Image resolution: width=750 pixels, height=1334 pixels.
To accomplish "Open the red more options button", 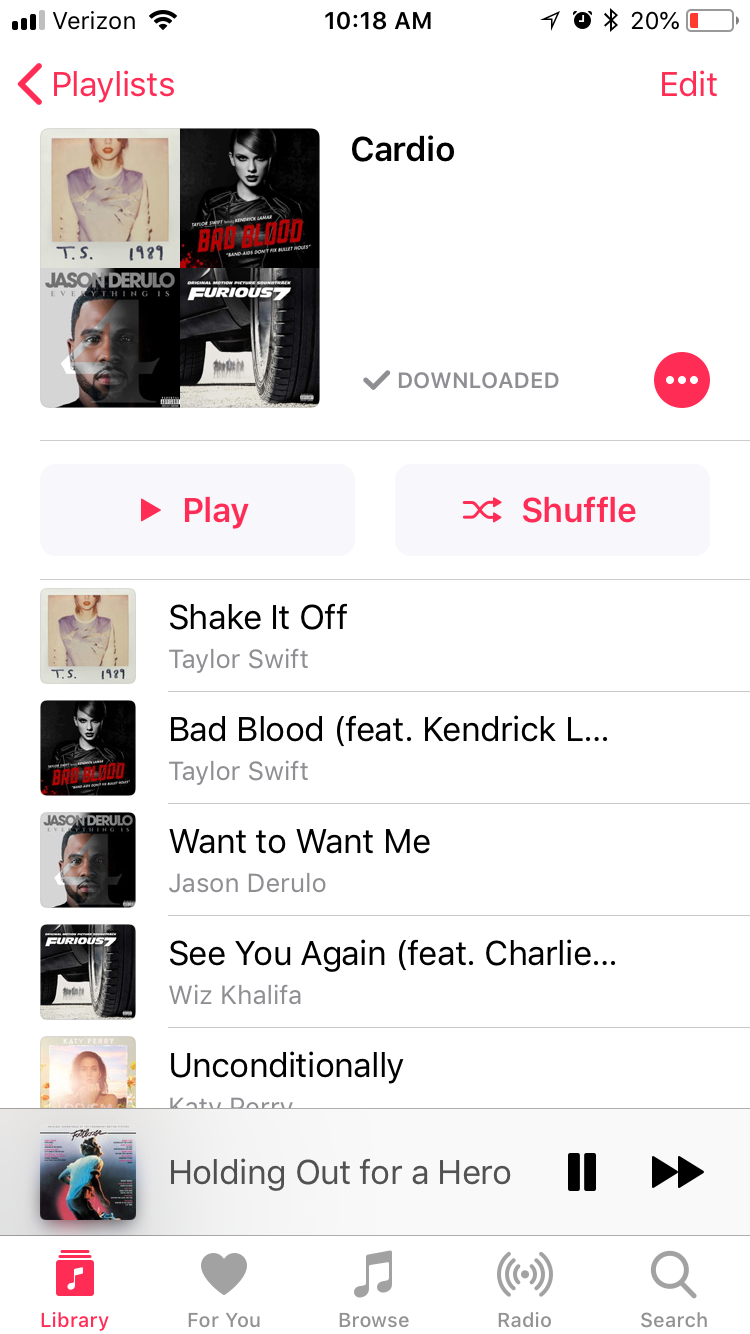I will coord(682,380).
